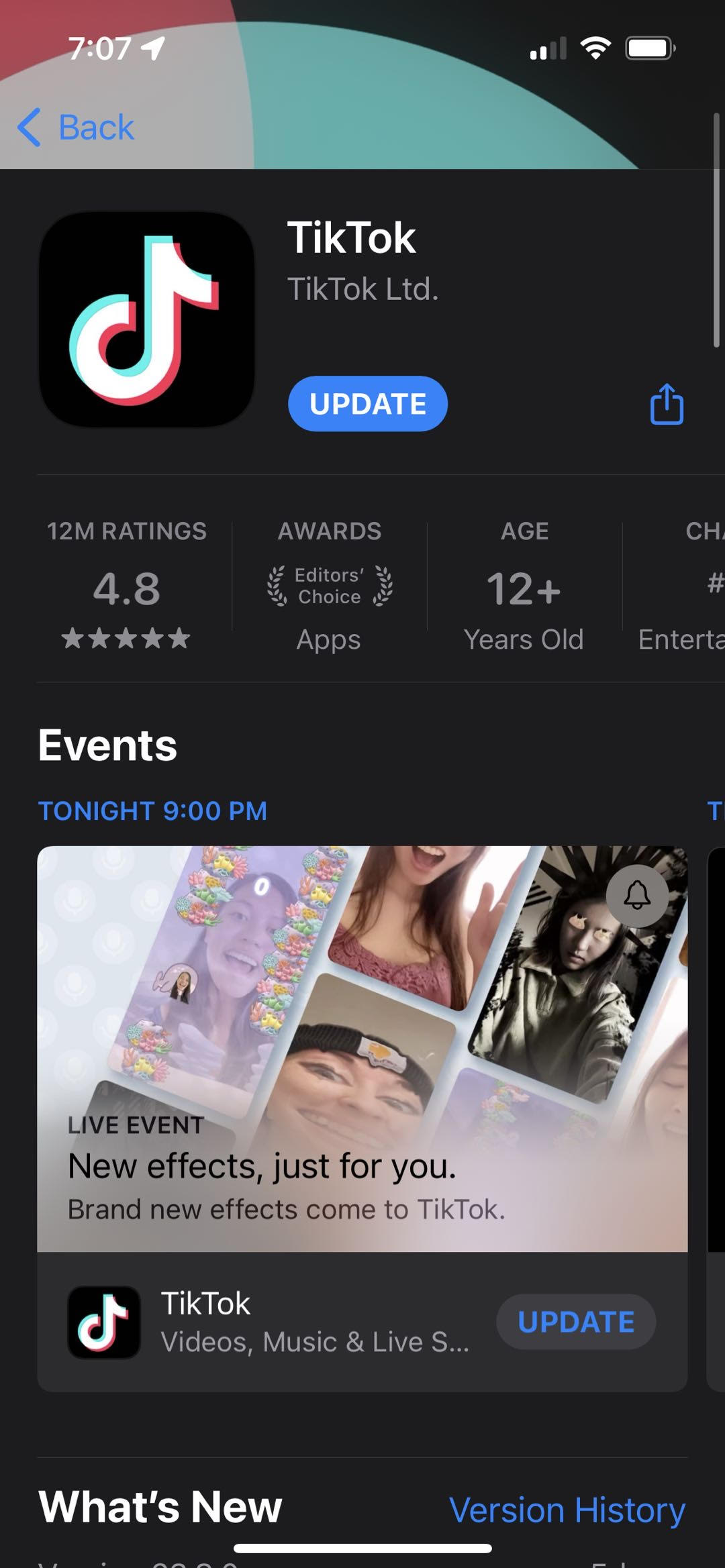The image size is (725, 1568).
Task: Go back to the previous page
Action: point(75,127)
